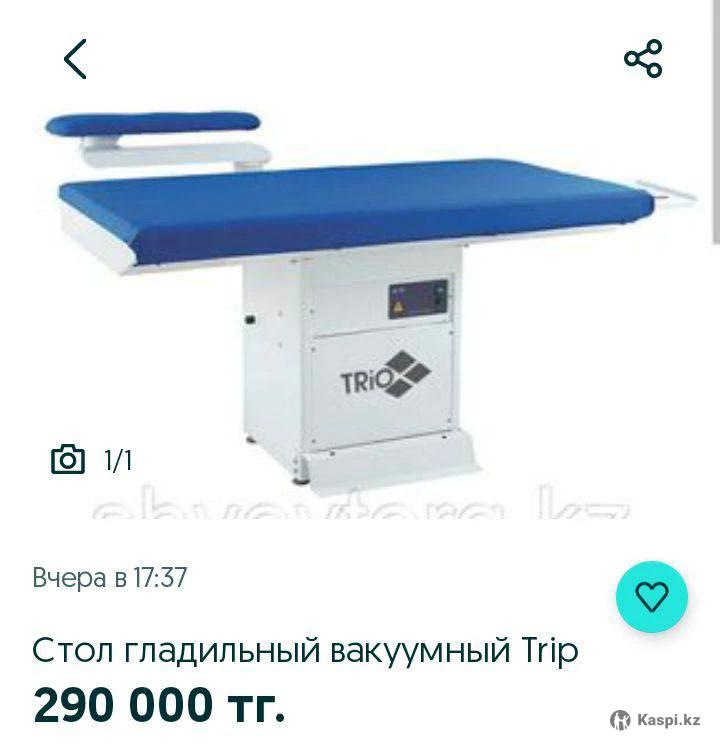Screen dimensions: 720x756
Task: Go back using the arrow icon
Action: [76, 59]
